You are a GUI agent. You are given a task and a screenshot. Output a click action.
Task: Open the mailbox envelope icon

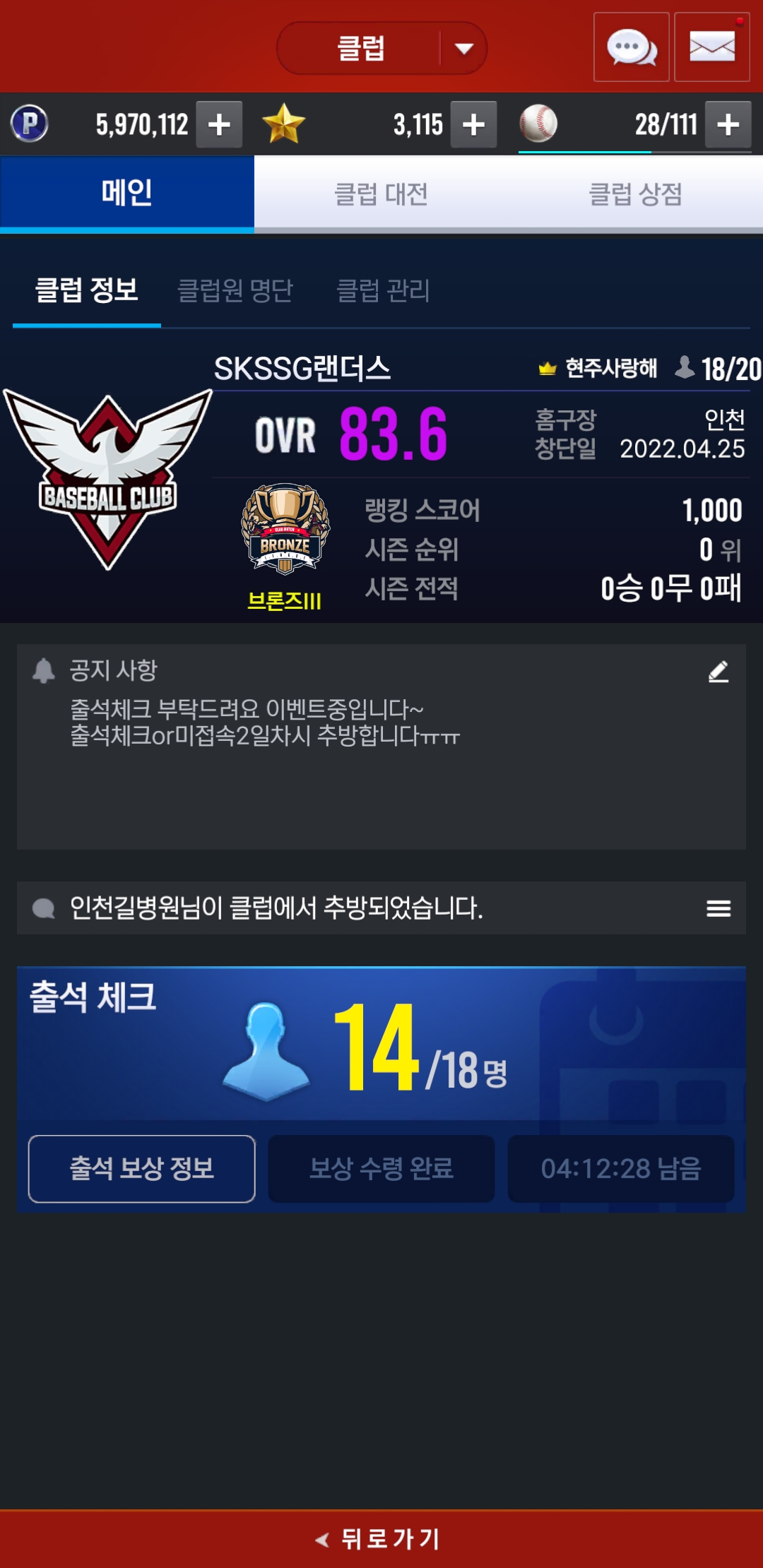(711, 47)
